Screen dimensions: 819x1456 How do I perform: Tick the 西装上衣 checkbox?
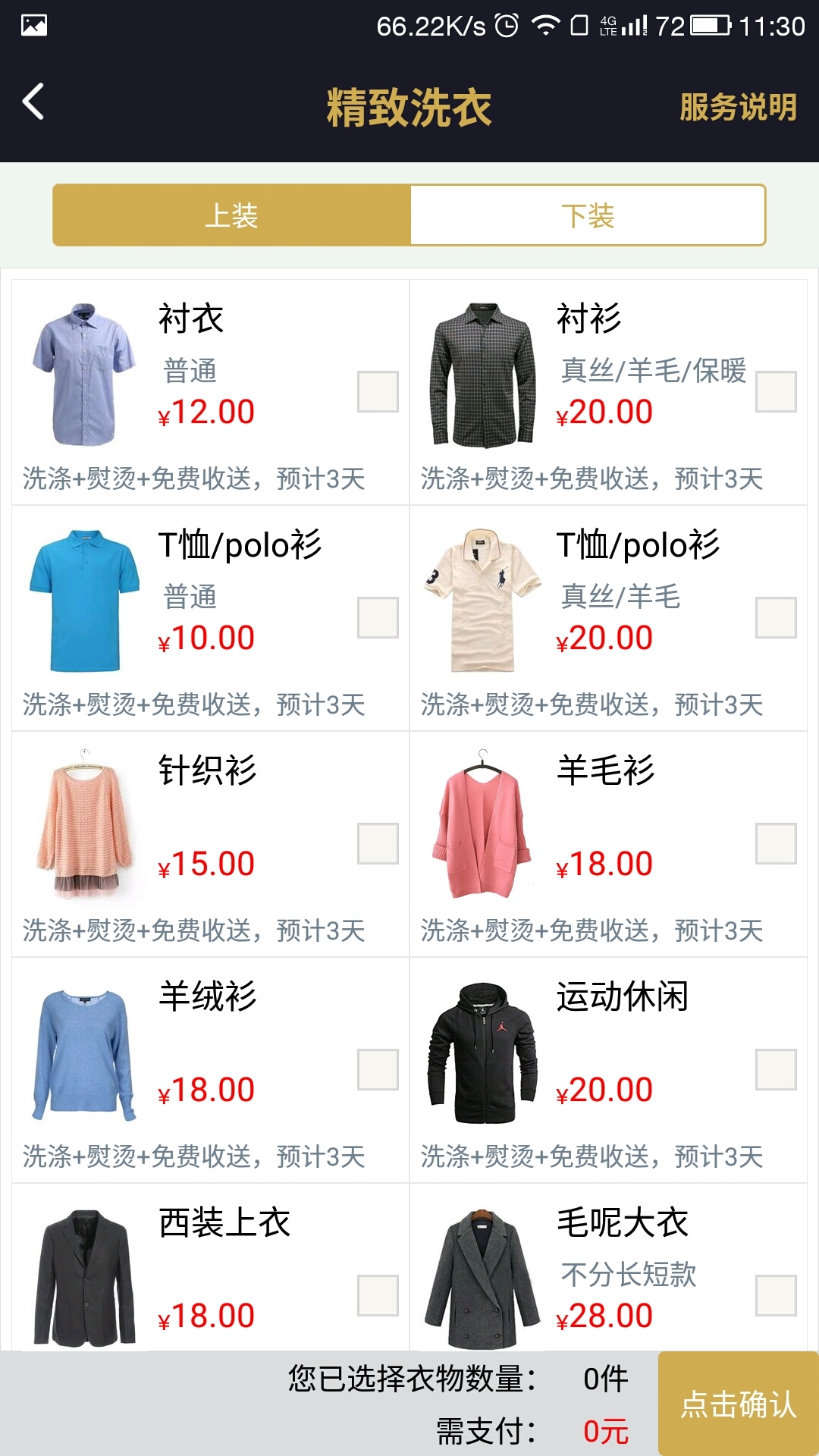click(378, 1295)
